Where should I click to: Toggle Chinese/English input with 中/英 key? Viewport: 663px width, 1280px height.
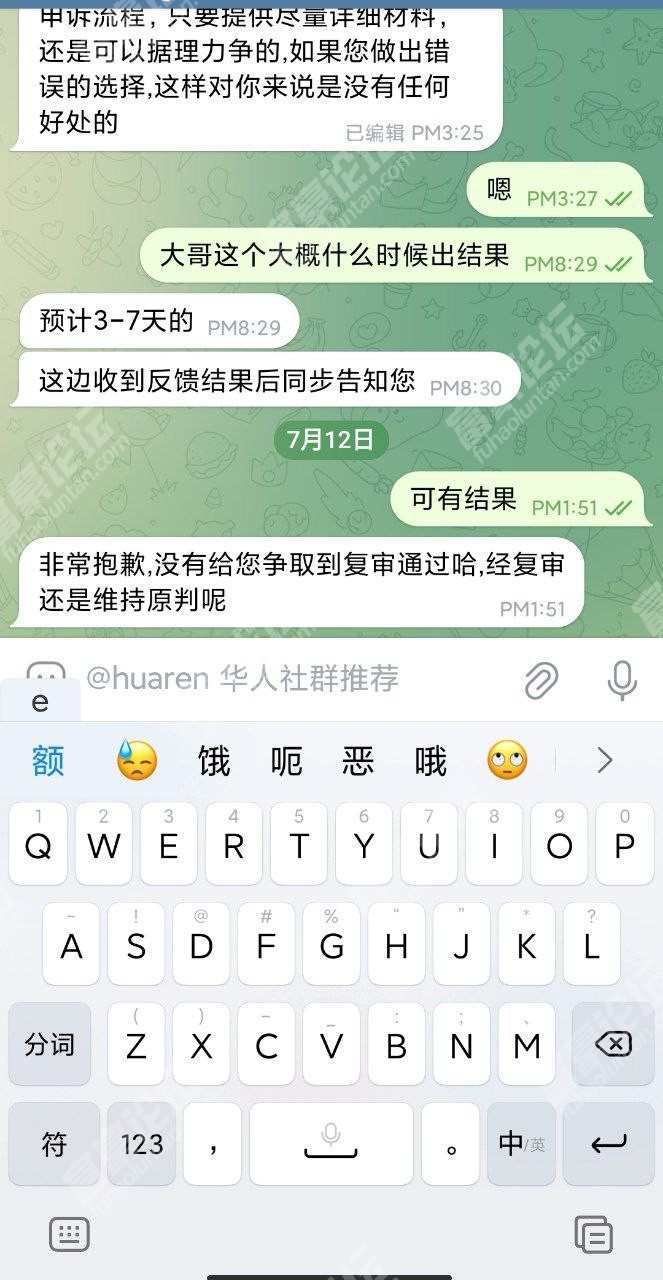coord(522,1144)
